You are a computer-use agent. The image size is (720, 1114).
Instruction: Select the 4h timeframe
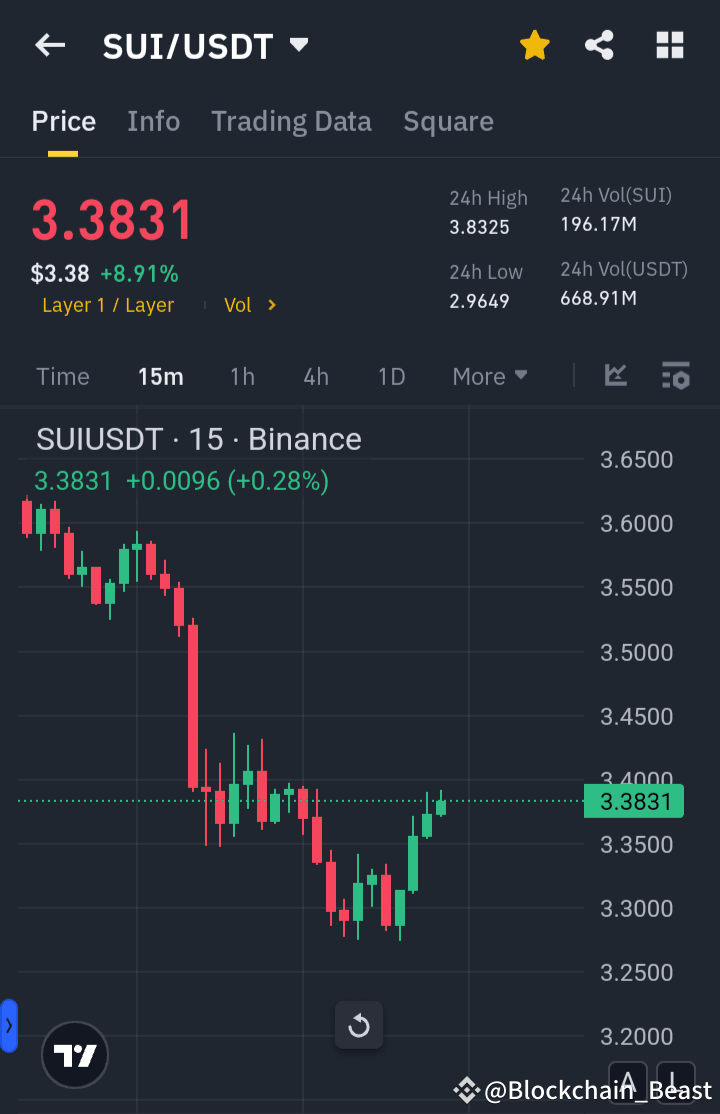316,376
